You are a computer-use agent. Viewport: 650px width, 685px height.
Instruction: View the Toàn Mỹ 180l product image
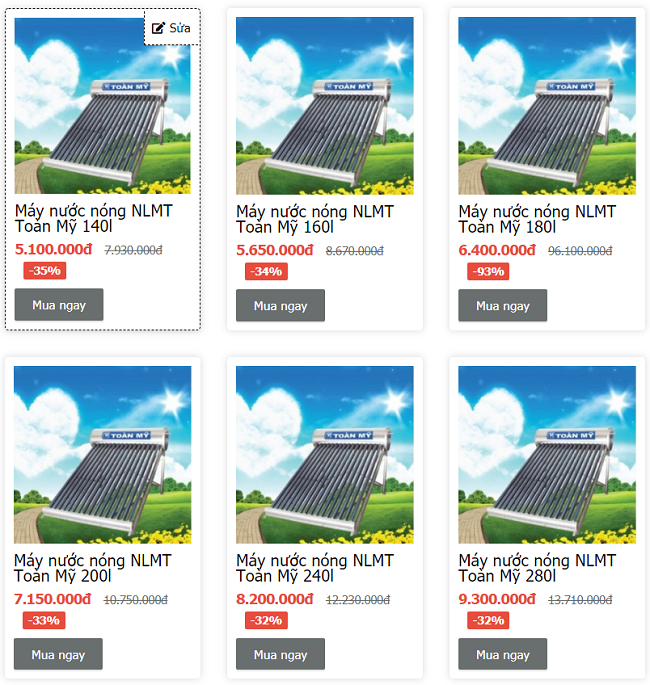click(546, 106)
